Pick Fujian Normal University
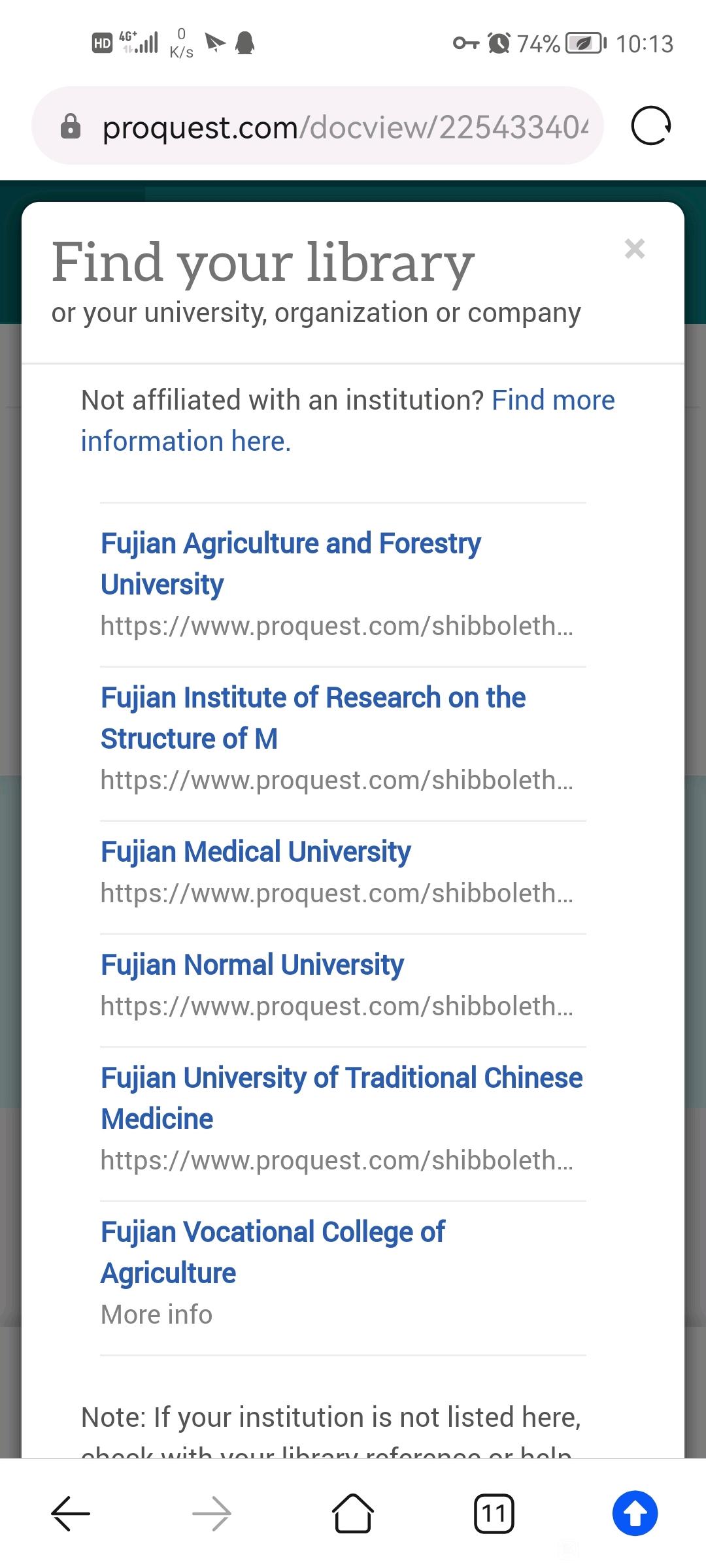The image size is (706, 1568). [252, 964]
